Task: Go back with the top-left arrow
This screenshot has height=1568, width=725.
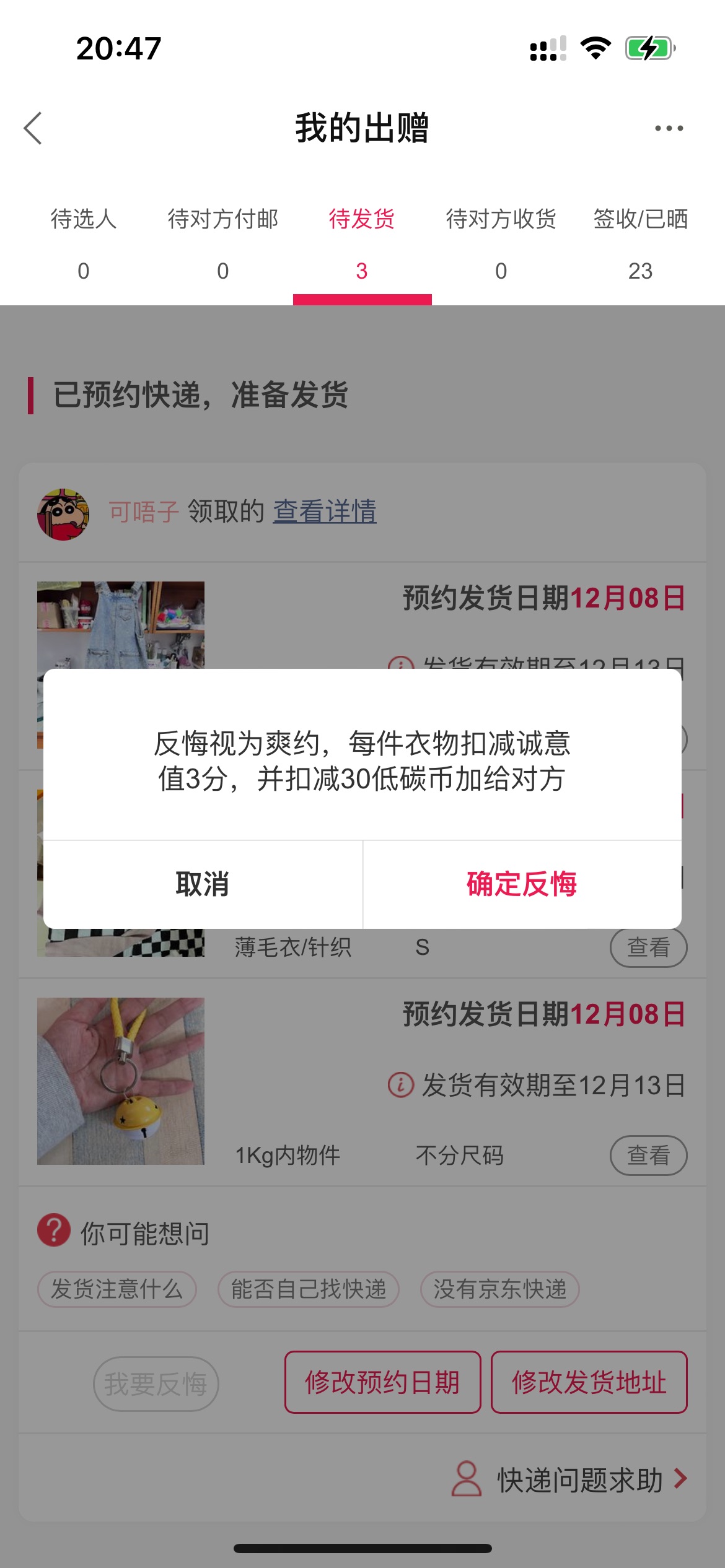Action: 33,128
